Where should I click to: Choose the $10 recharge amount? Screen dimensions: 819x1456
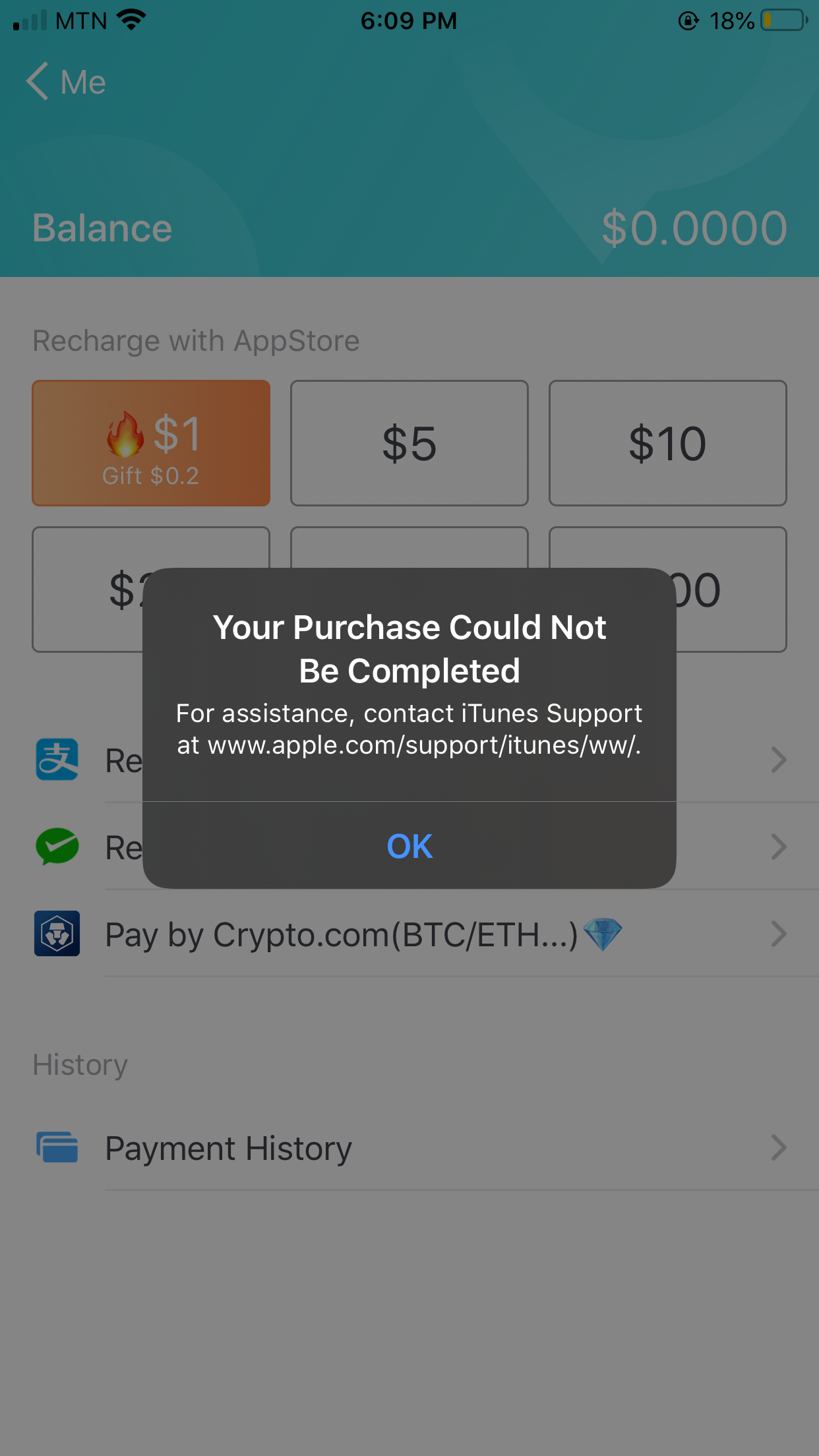tap(667, 443)
